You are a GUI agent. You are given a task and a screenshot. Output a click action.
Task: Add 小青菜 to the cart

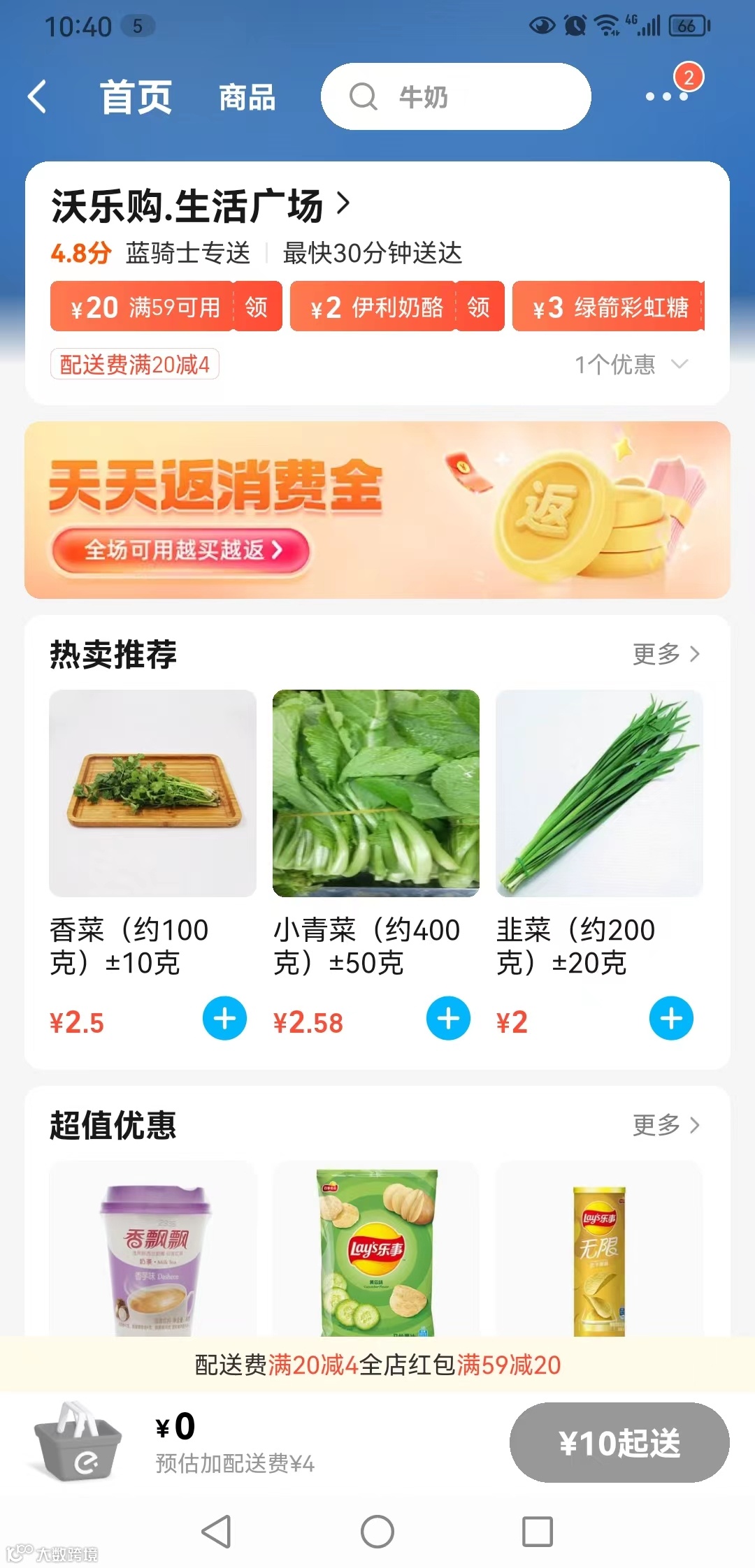pyautogui.click(x=448, y=1019)
